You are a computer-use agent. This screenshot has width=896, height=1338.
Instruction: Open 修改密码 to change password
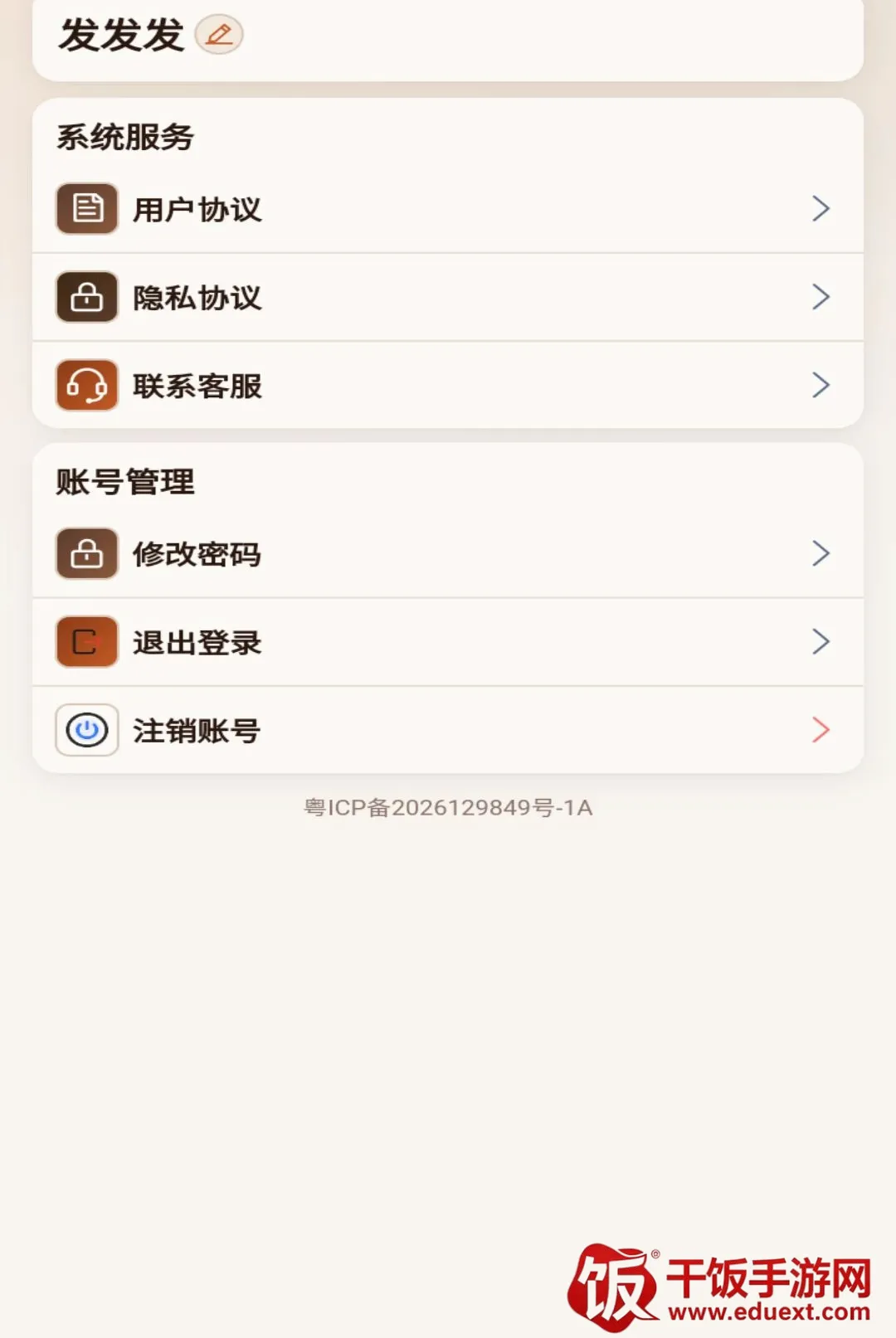(448, 553)
